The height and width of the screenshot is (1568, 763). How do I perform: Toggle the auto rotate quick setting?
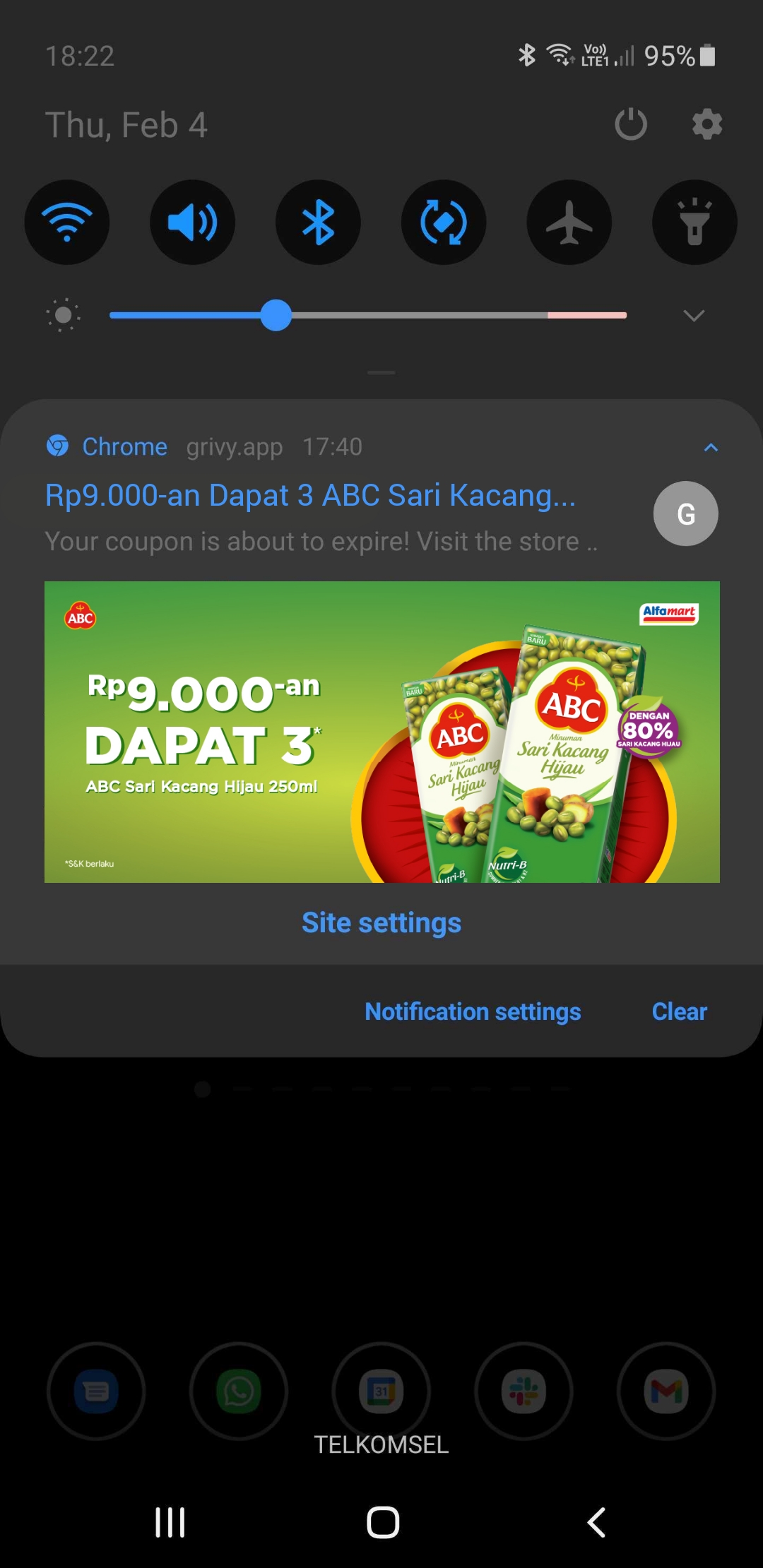pos(444,222)
